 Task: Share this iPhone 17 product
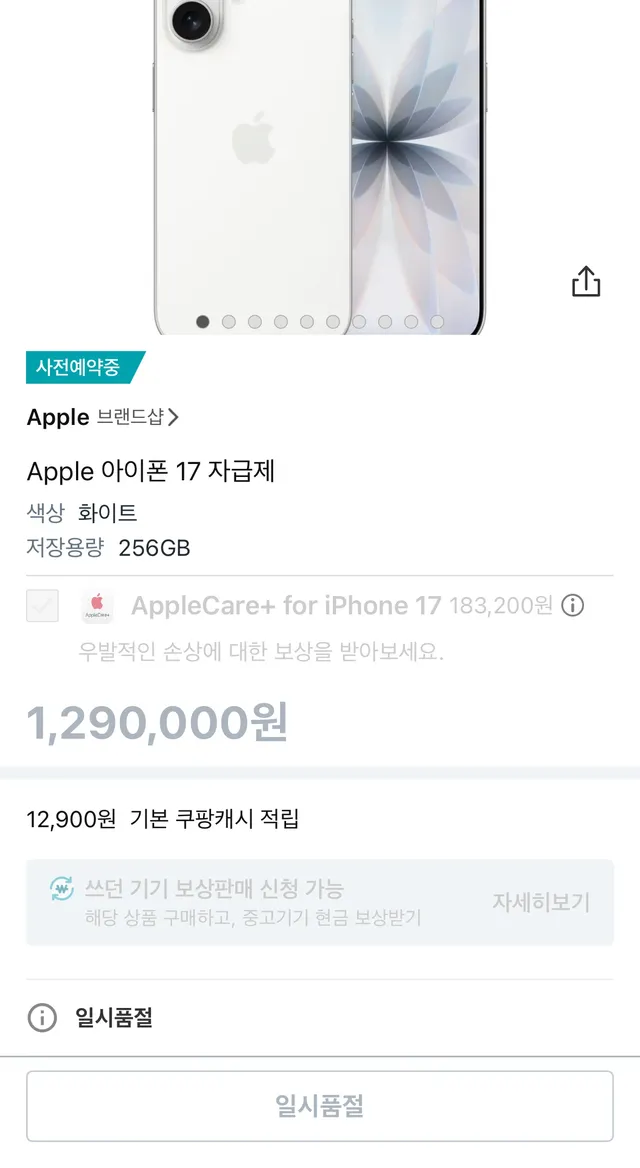tap(586, 282)
